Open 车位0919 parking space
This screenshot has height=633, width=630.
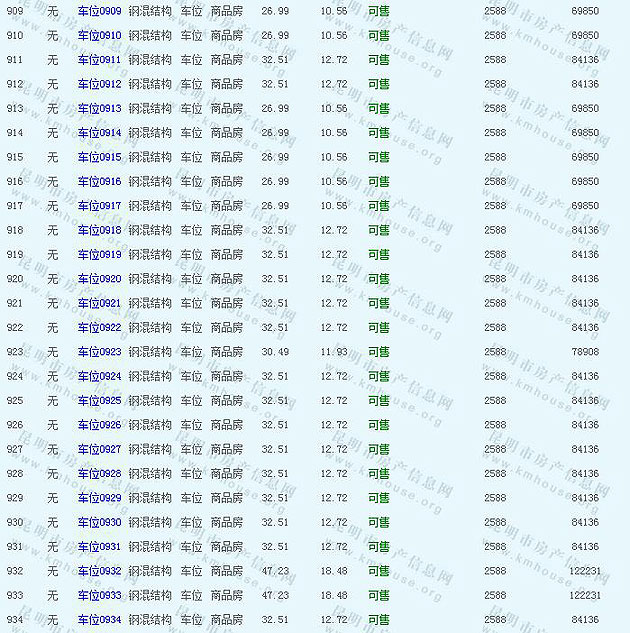click(99, 255)
